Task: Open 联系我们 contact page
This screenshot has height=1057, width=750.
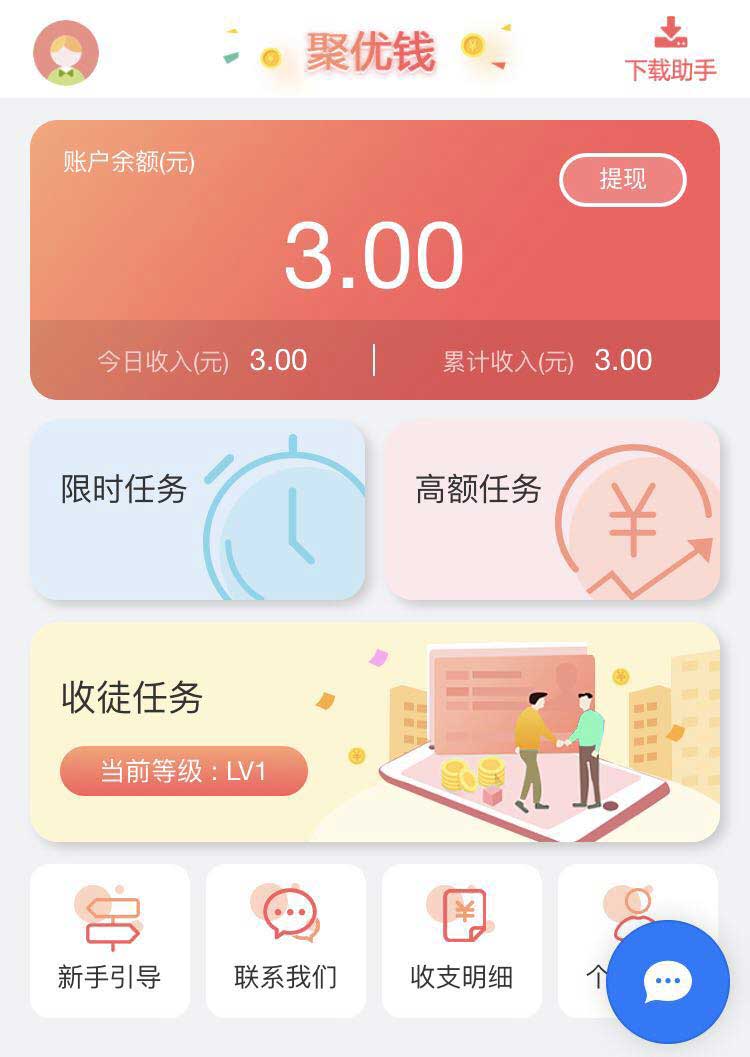Action: pos(286,940)
